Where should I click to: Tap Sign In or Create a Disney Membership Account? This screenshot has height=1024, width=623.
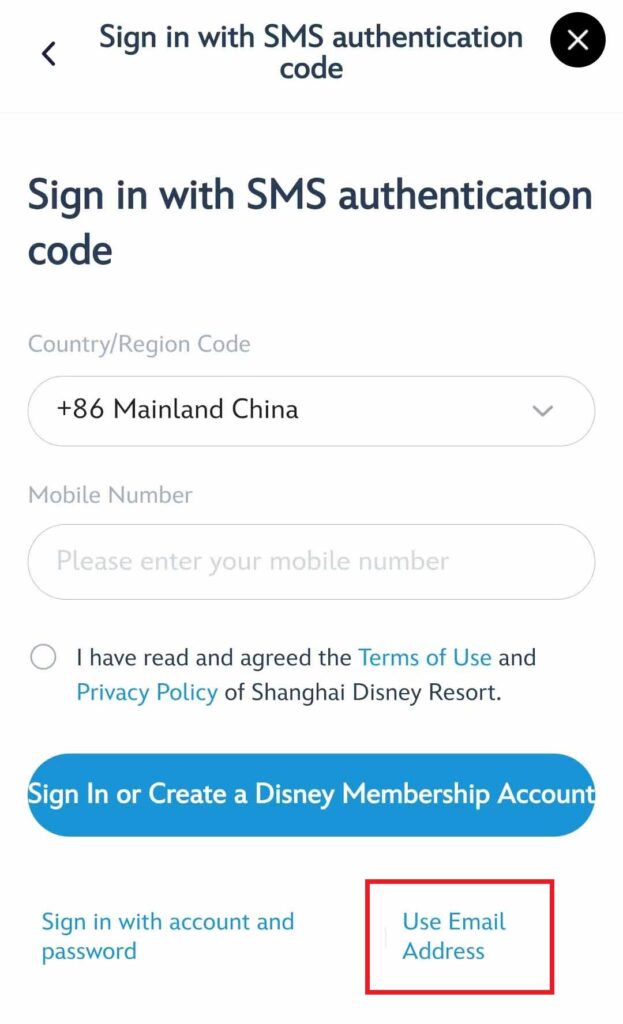311,794
